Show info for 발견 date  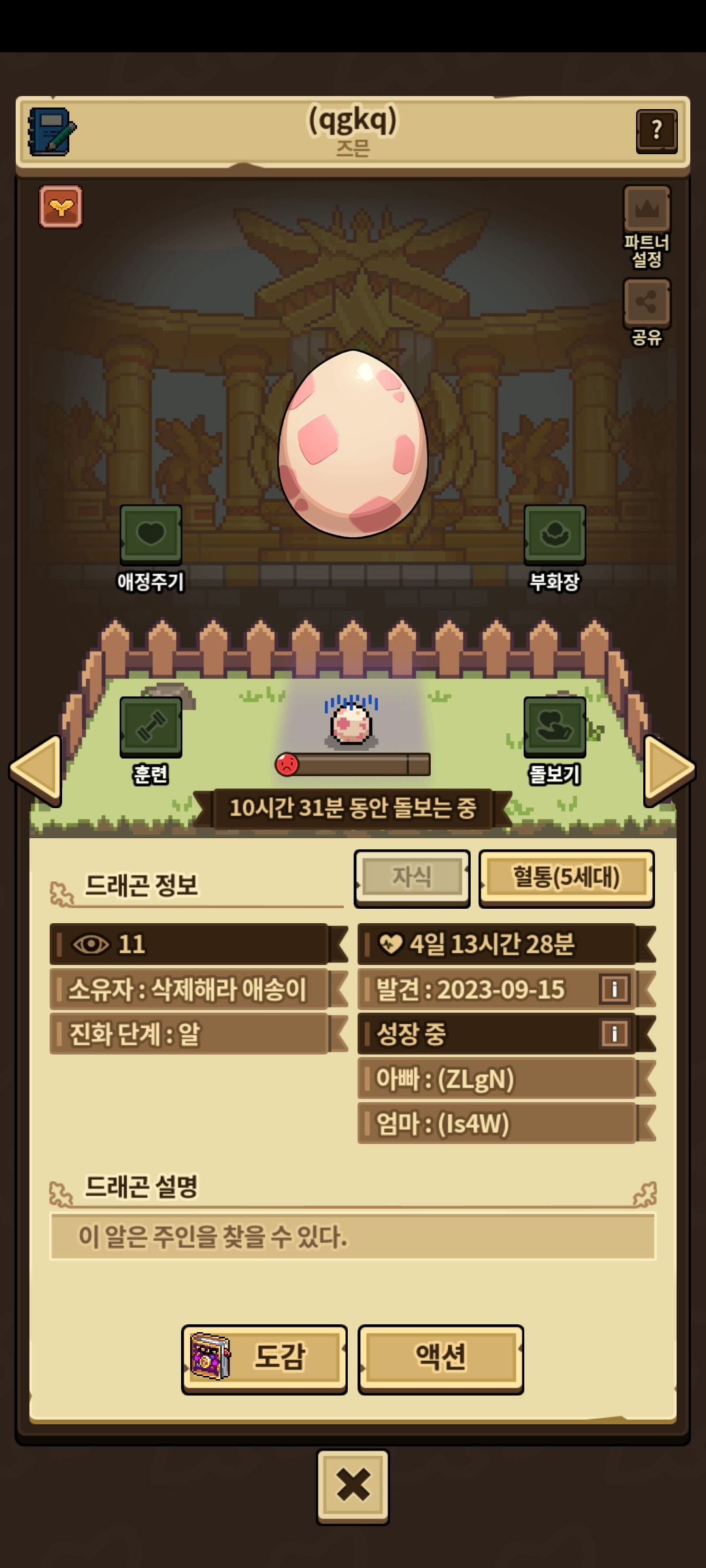pos(614,989)
